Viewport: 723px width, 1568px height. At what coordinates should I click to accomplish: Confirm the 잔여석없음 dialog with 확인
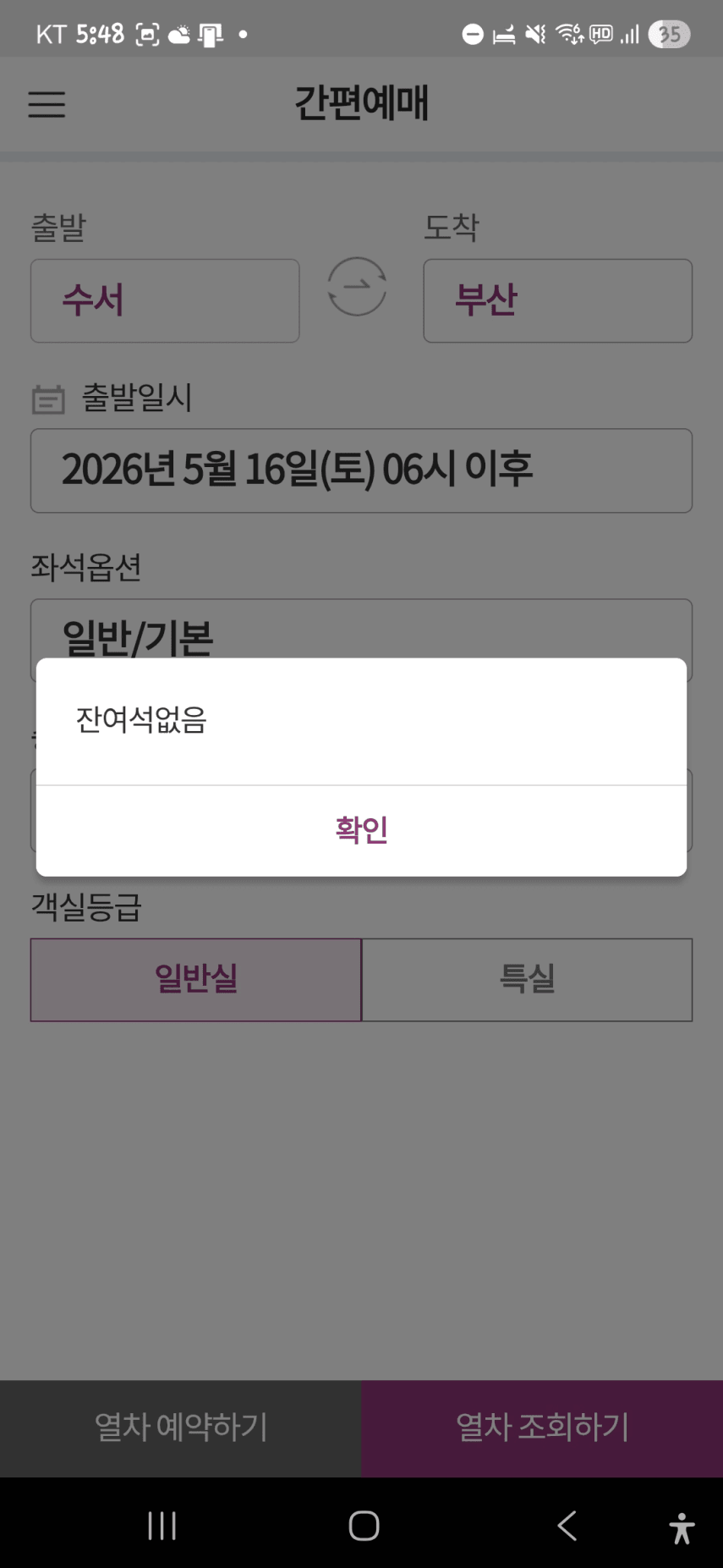tap(361, 830)
